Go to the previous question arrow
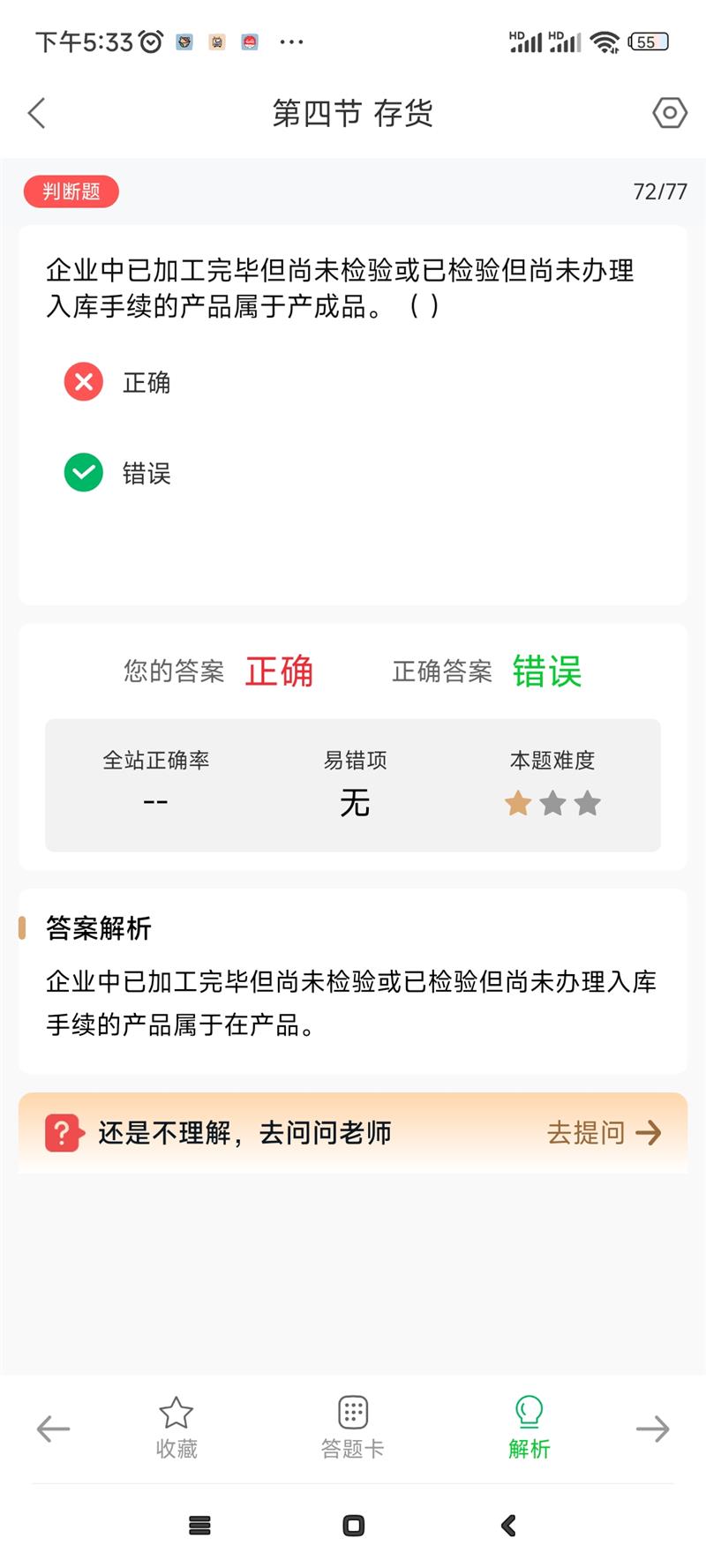 tap(53, 1429)
